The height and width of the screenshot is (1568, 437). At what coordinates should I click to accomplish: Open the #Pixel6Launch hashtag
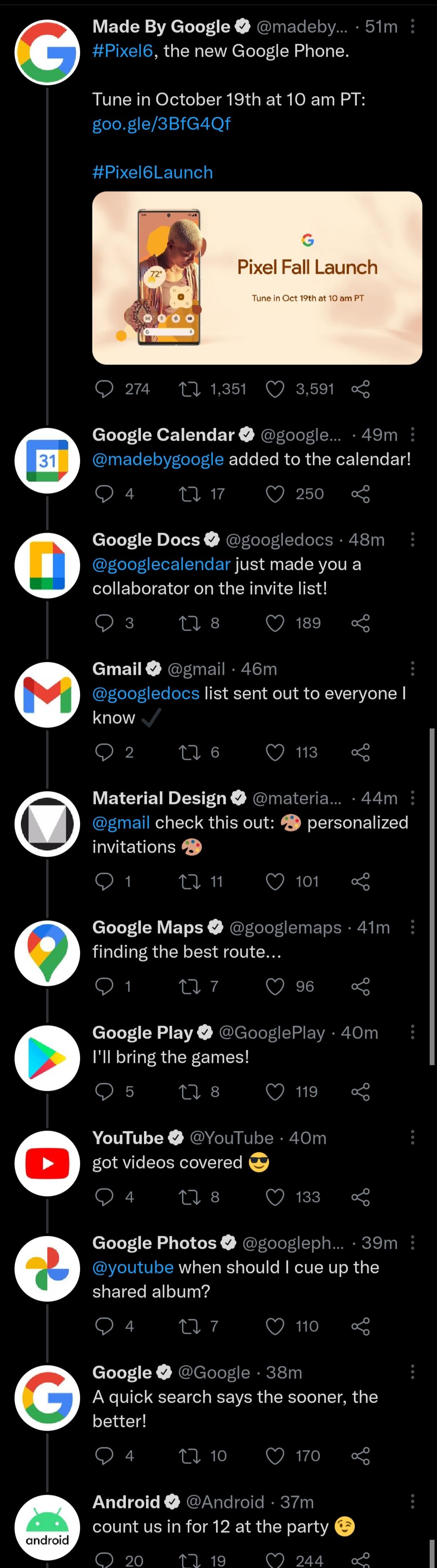[152, 172]
